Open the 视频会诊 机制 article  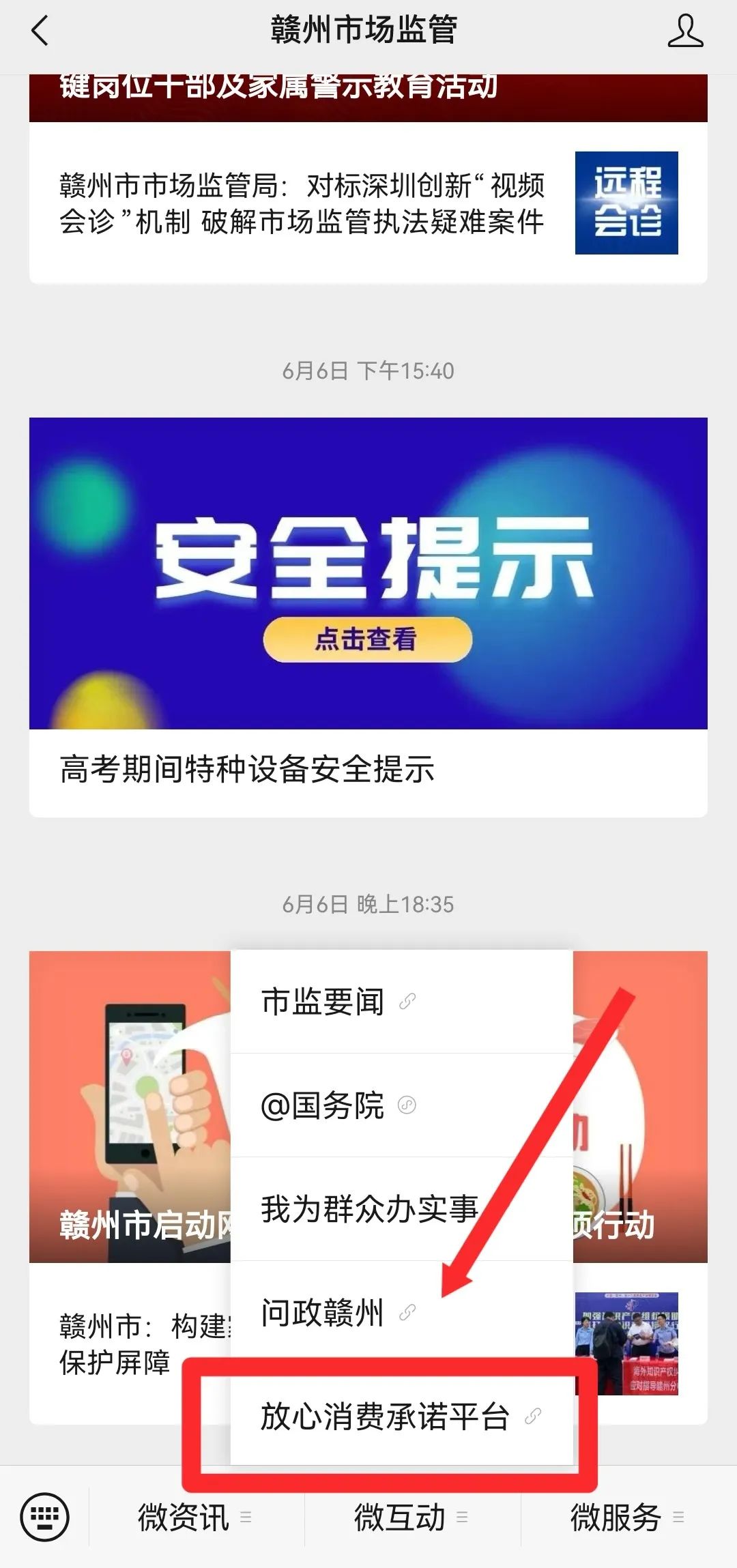tap(300, 203)
